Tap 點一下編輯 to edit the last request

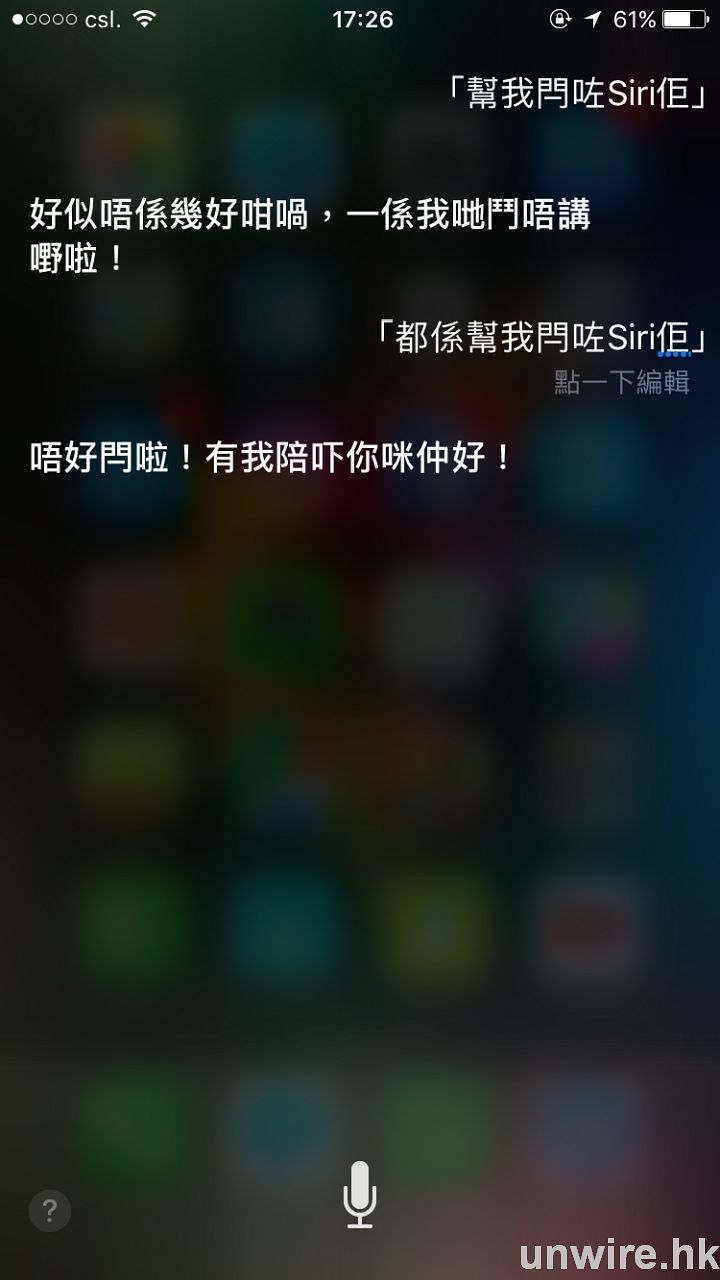click(x=621, y=382)
